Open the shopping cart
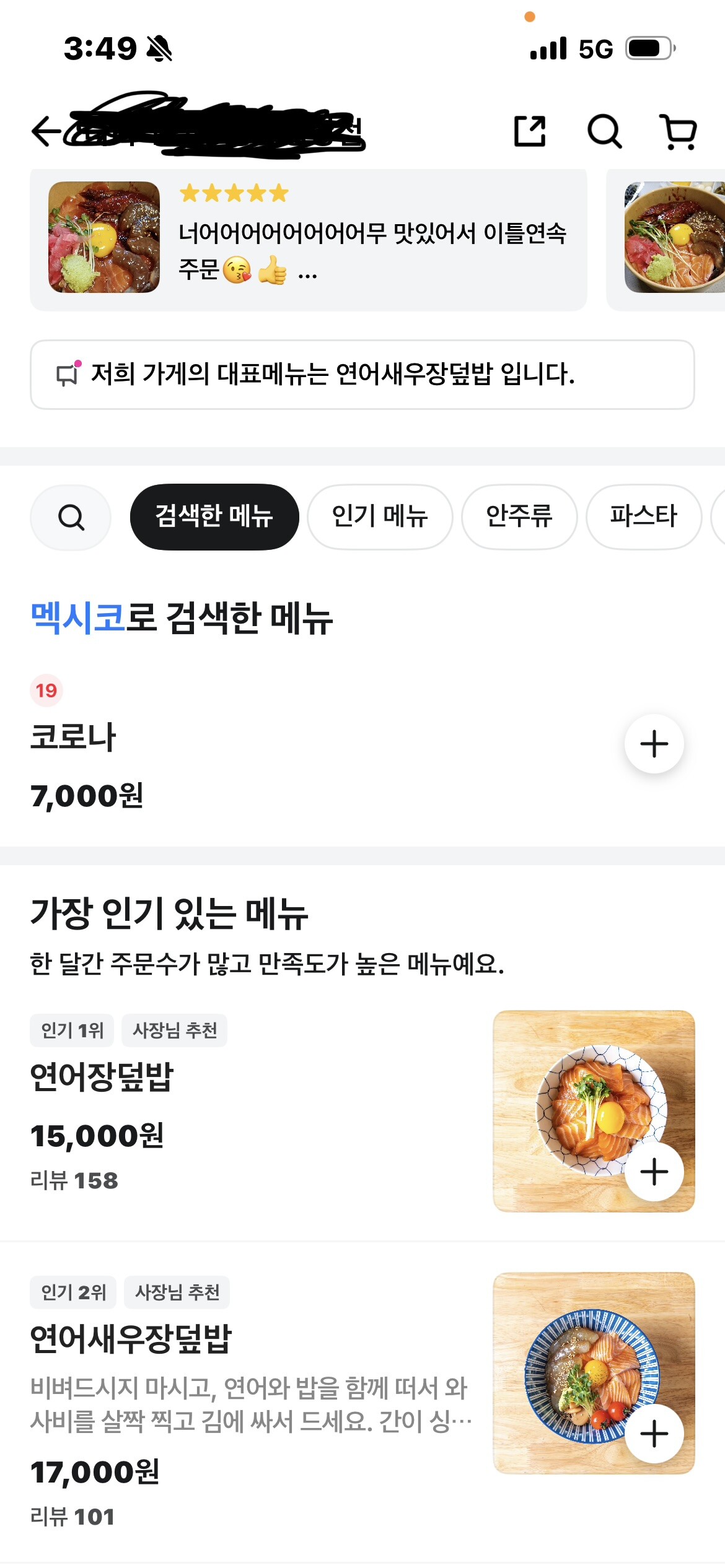Screen dimensions: 725x1568 pyautogui.click(x=679, y=131)
